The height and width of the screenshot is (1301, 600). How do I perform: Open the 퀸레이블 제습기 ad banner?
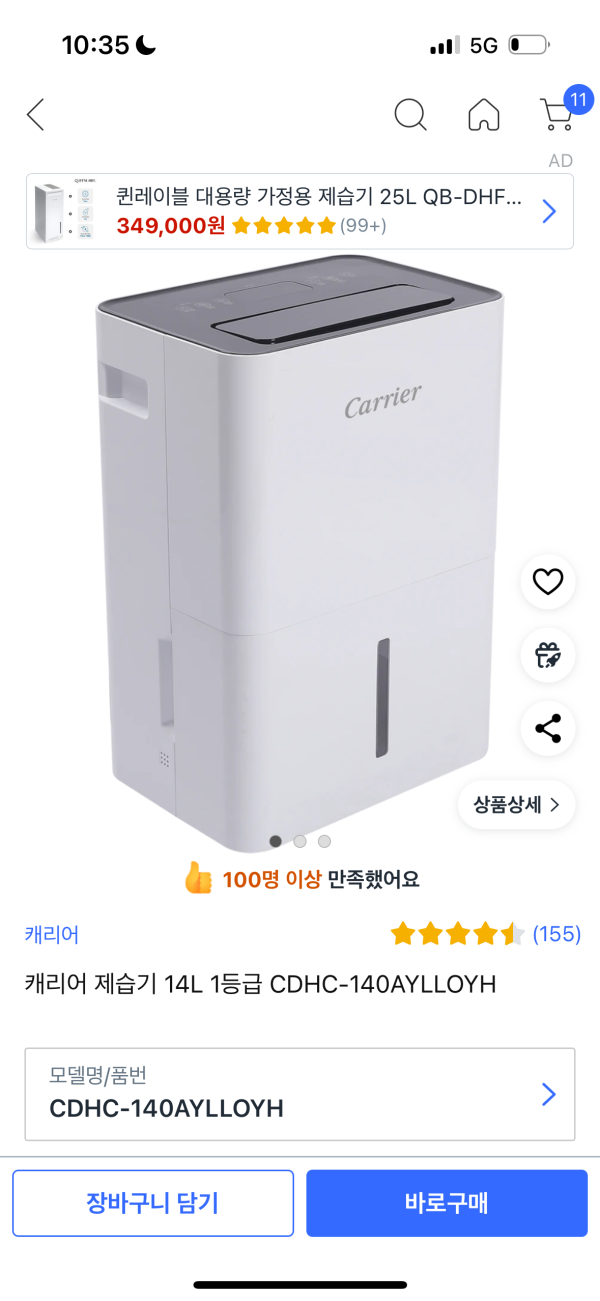(x=300, y=211)
